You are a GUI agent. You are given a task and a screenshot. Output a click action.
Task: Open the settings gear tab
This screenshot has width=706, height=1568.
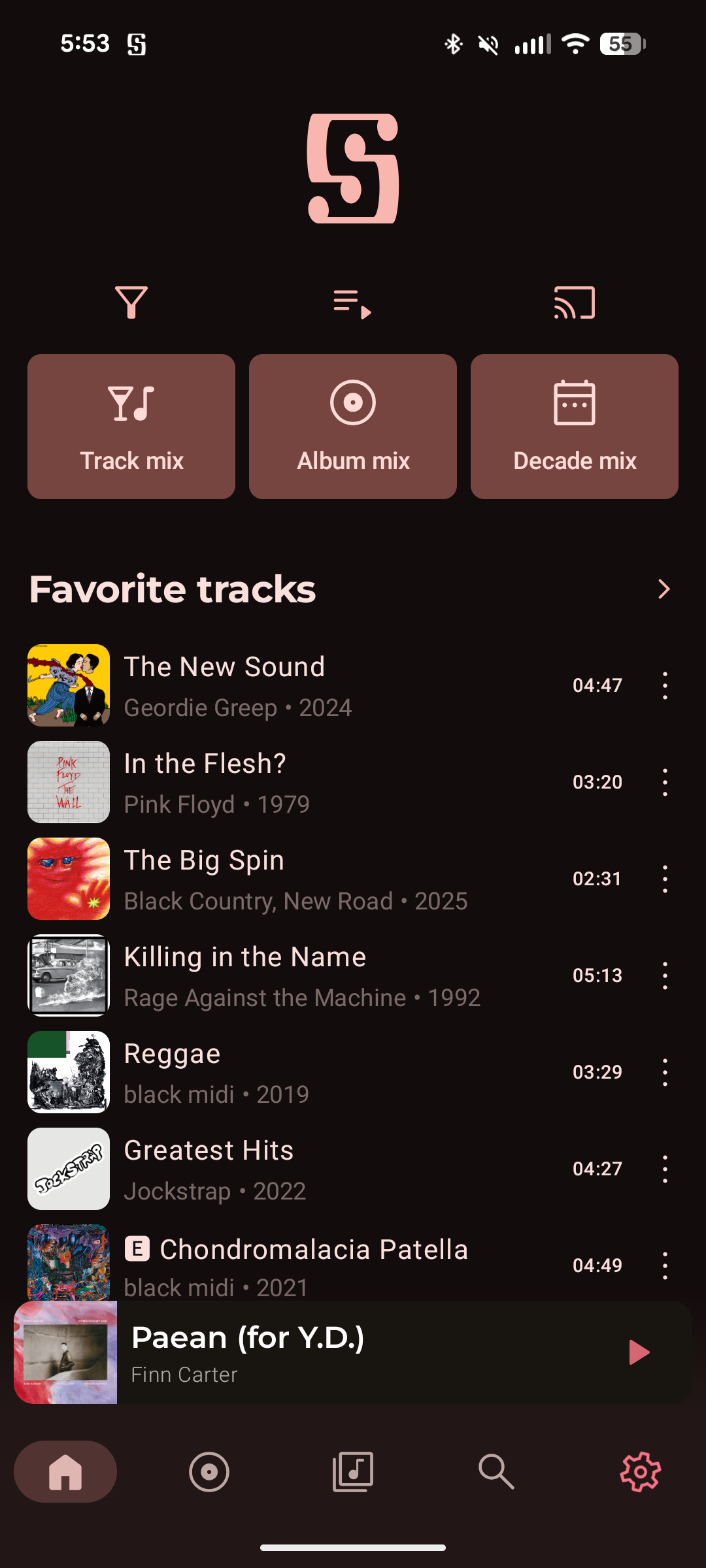coord(640,1472)
